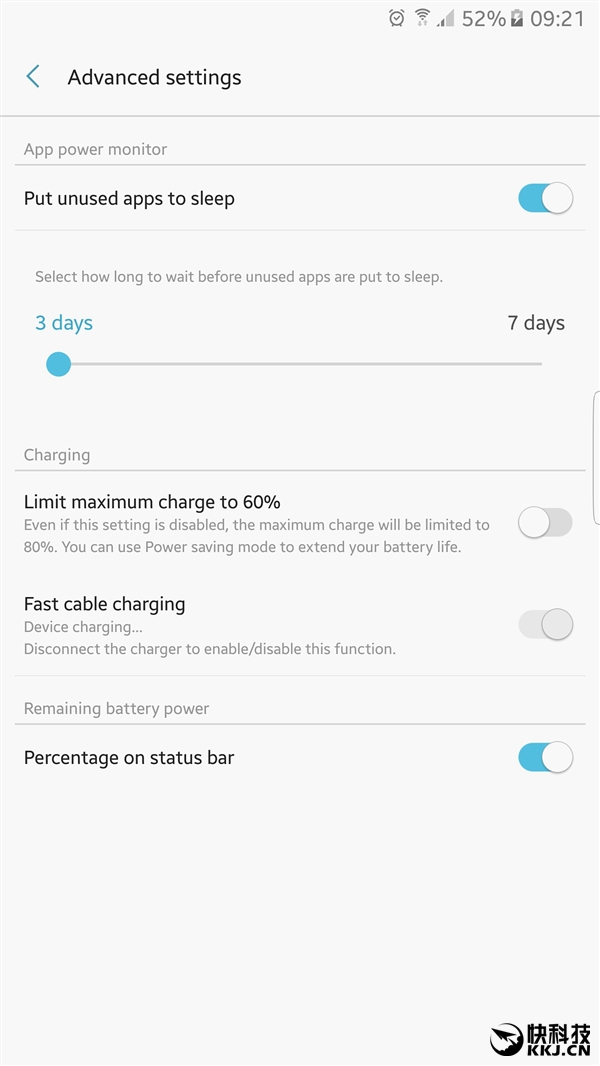Disable Percentage on status bar
Viewport: 600px width, 1066px height.
tap(545, 757)
